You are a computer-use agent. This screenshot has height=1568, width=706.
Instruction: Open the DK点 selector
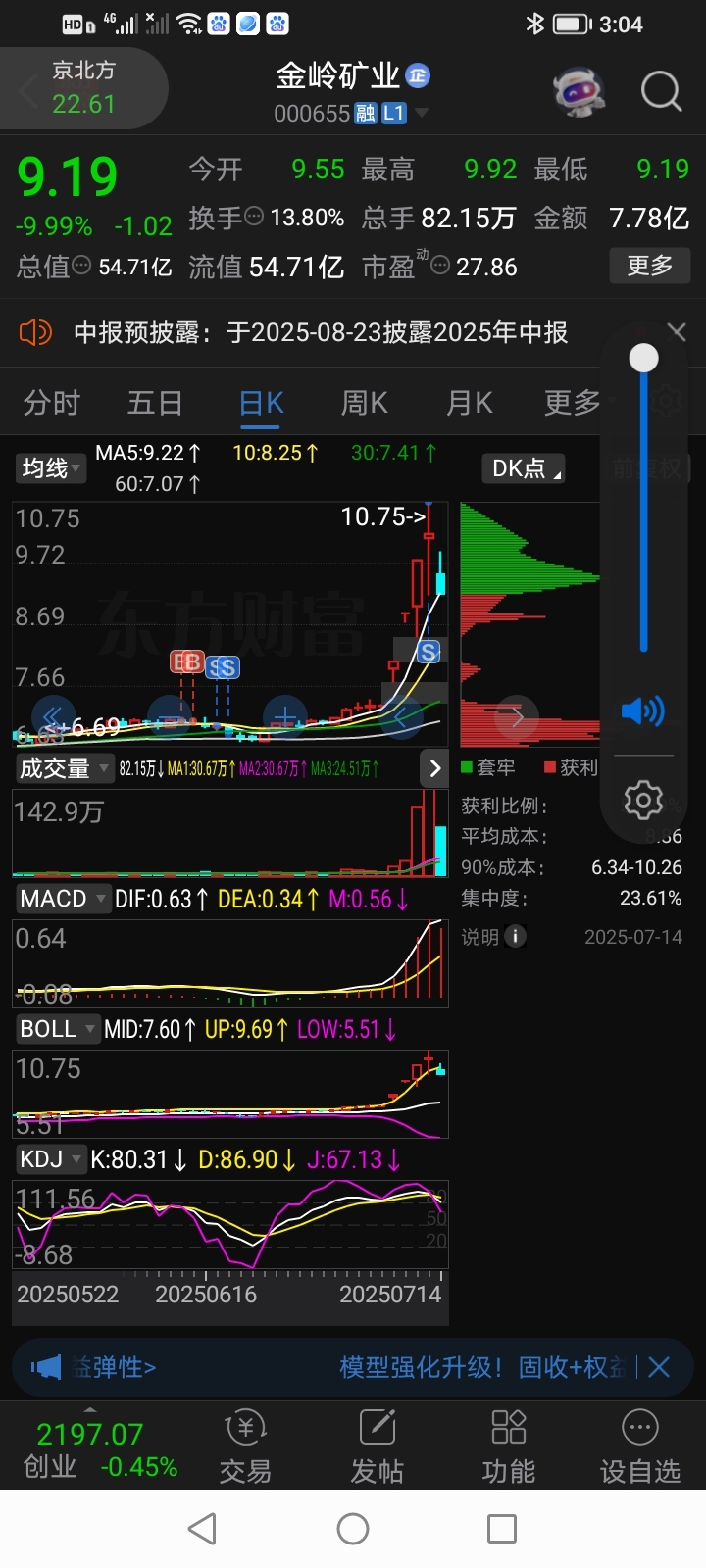tap(525, 468)
